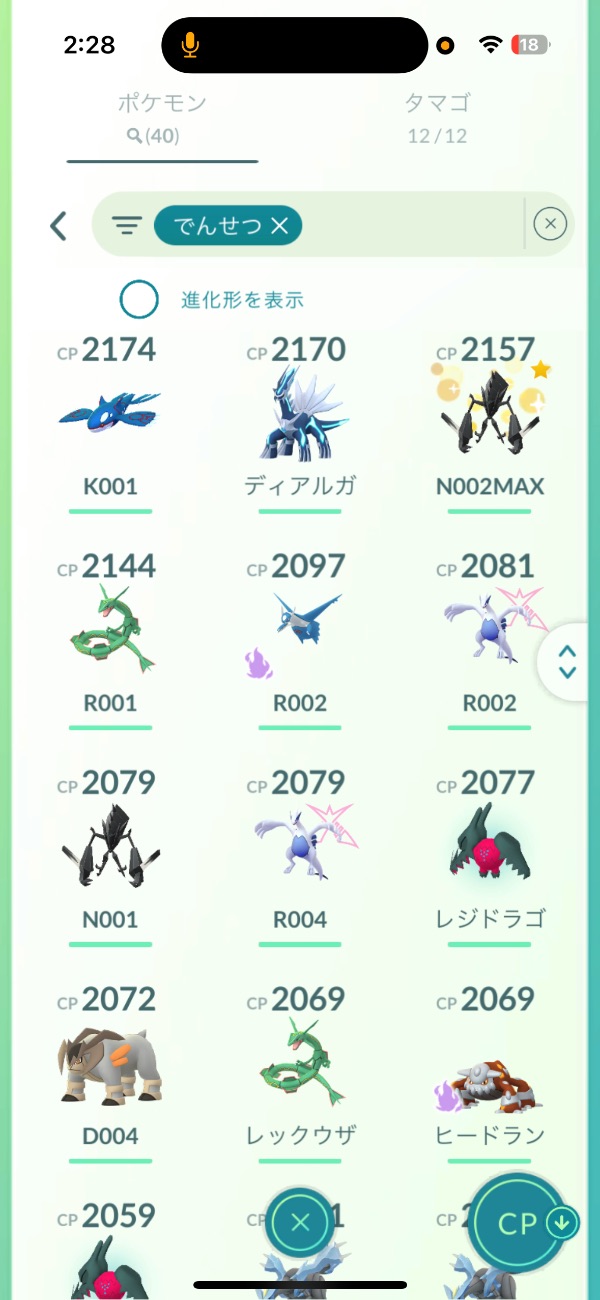600x1300 pixels.
Task: Open the filter list icon in search bar
Action: (x=126, y=225)
